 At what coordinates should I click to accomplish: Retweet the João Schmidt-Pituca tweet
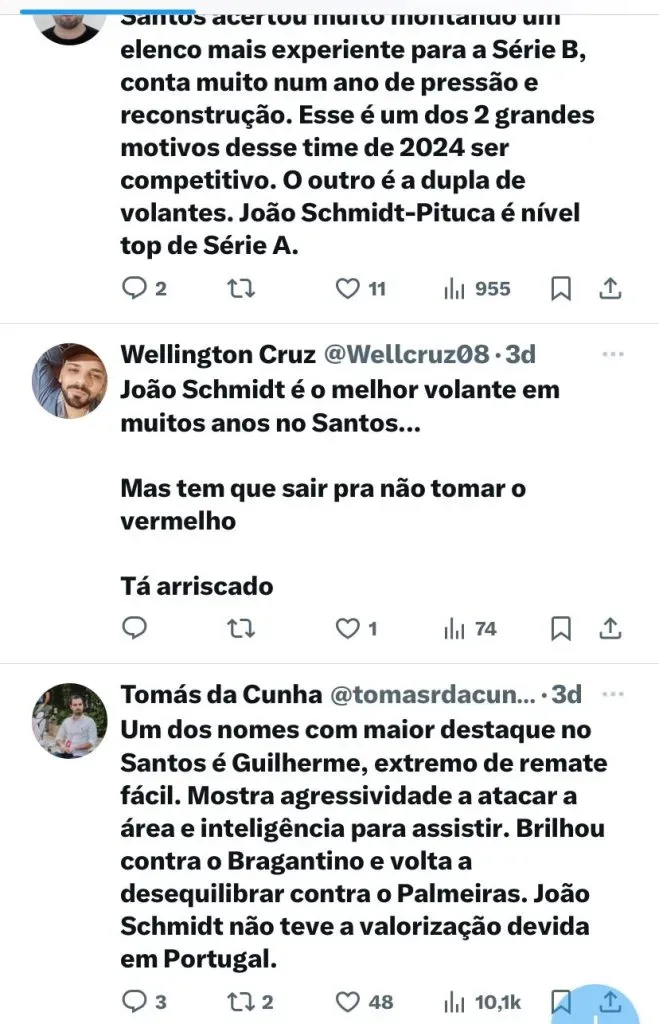pos(240,289)
